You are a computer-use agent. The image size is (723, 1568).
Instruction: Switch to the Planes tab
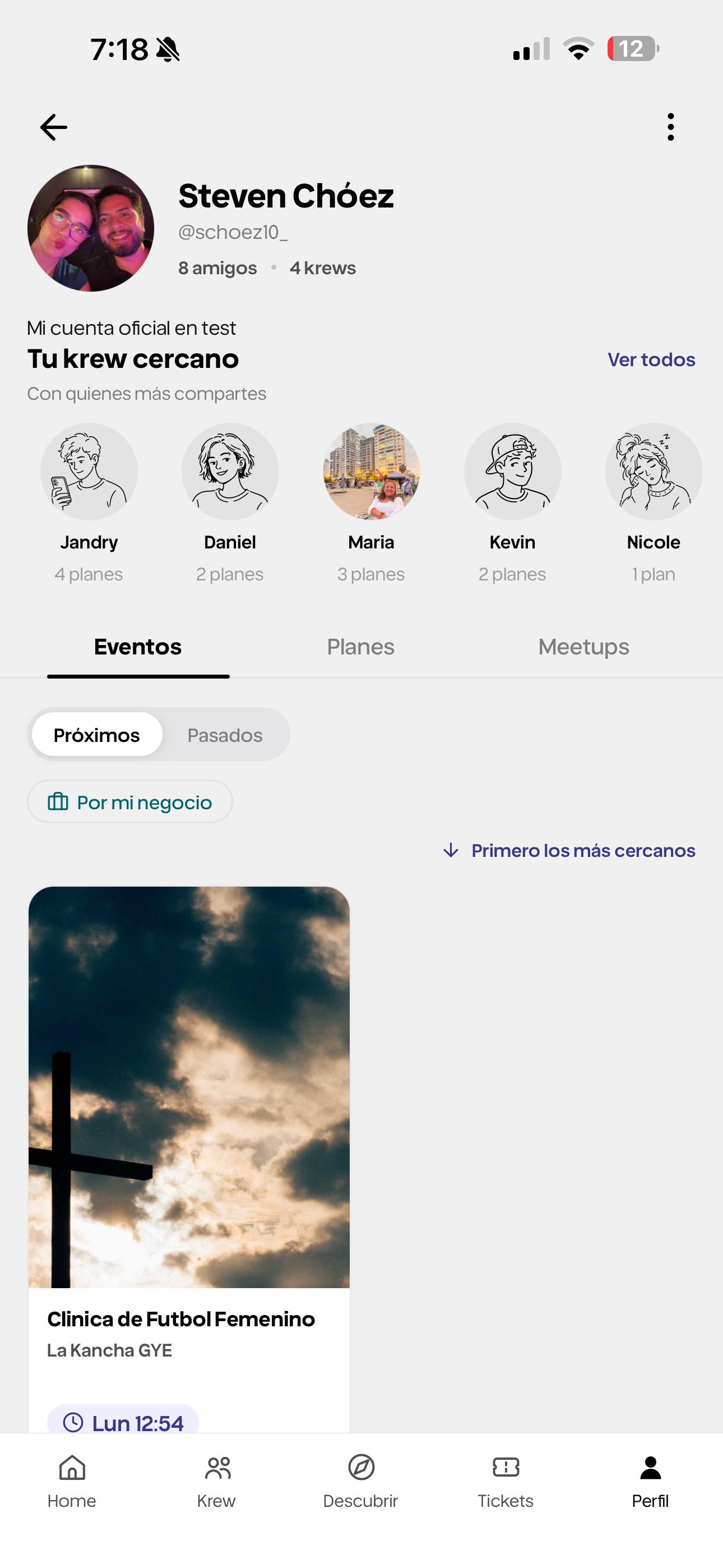click(x=360, y=647)
